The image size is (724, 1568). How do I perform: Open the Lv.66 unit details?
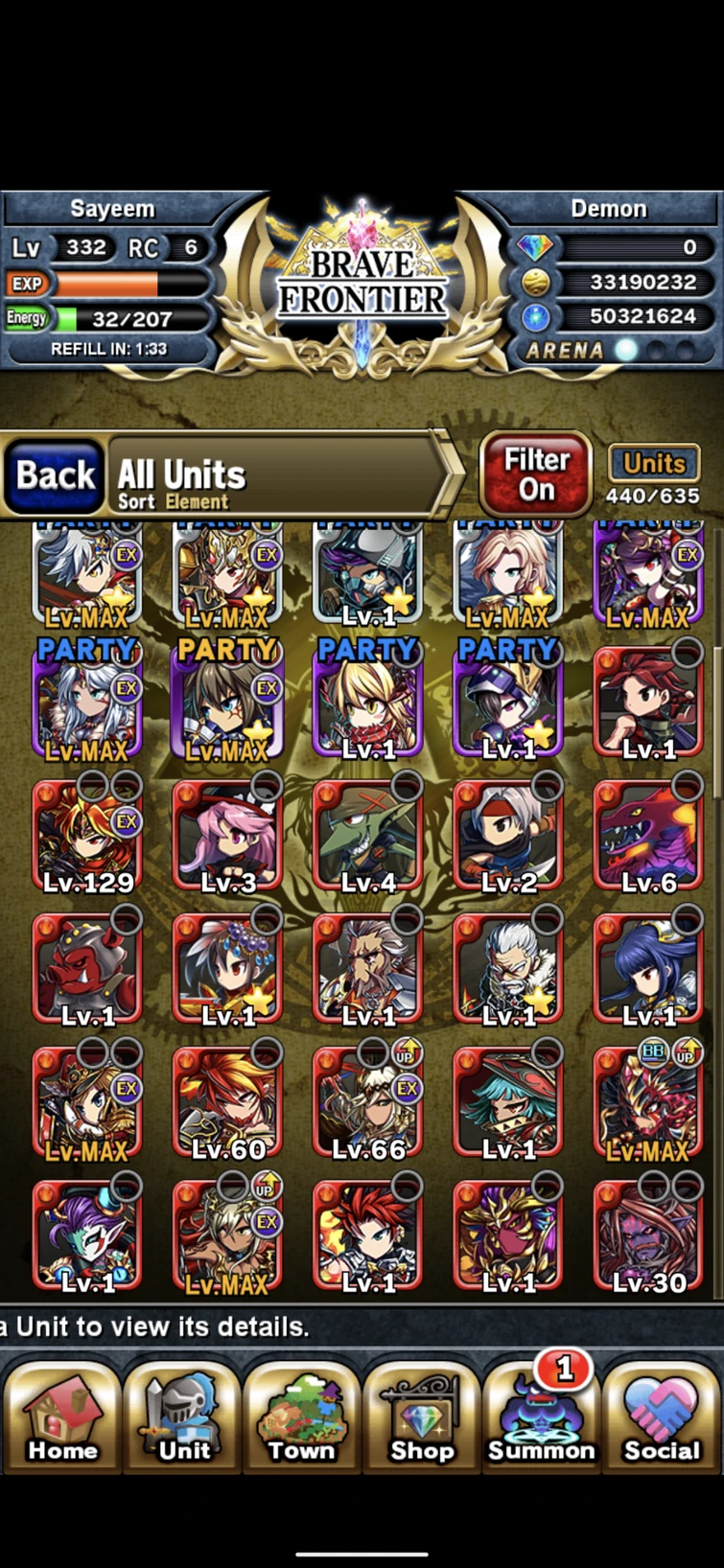pyautogui.click(x=368, y=1103)
